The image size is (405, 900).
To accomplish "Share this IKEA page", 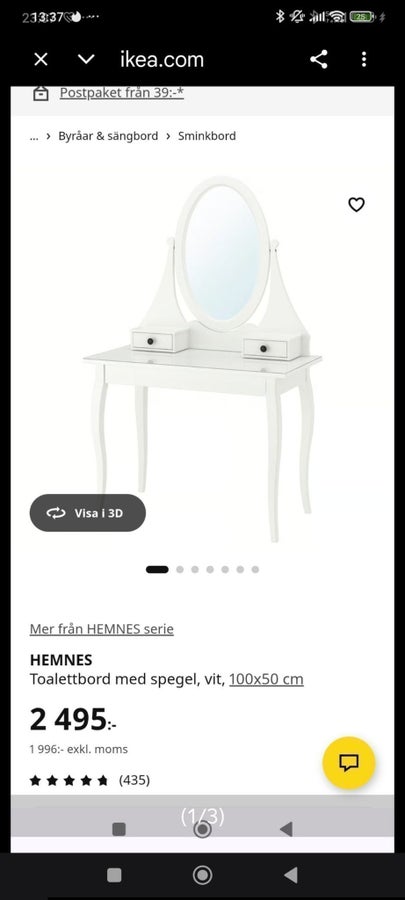I will pyautogui.click(x=318, y=59).
